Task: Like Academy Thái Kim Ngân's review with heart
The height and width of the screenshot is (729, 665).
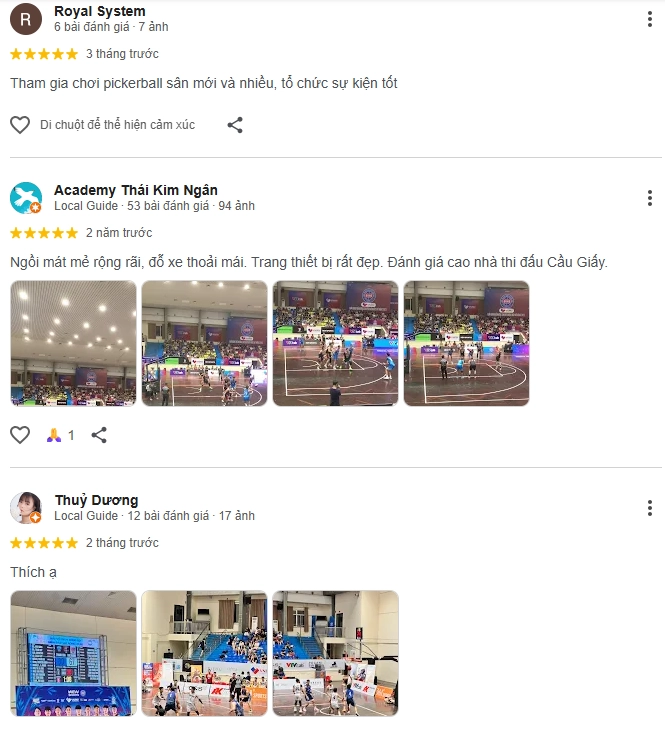Action: tap(20, 435)
